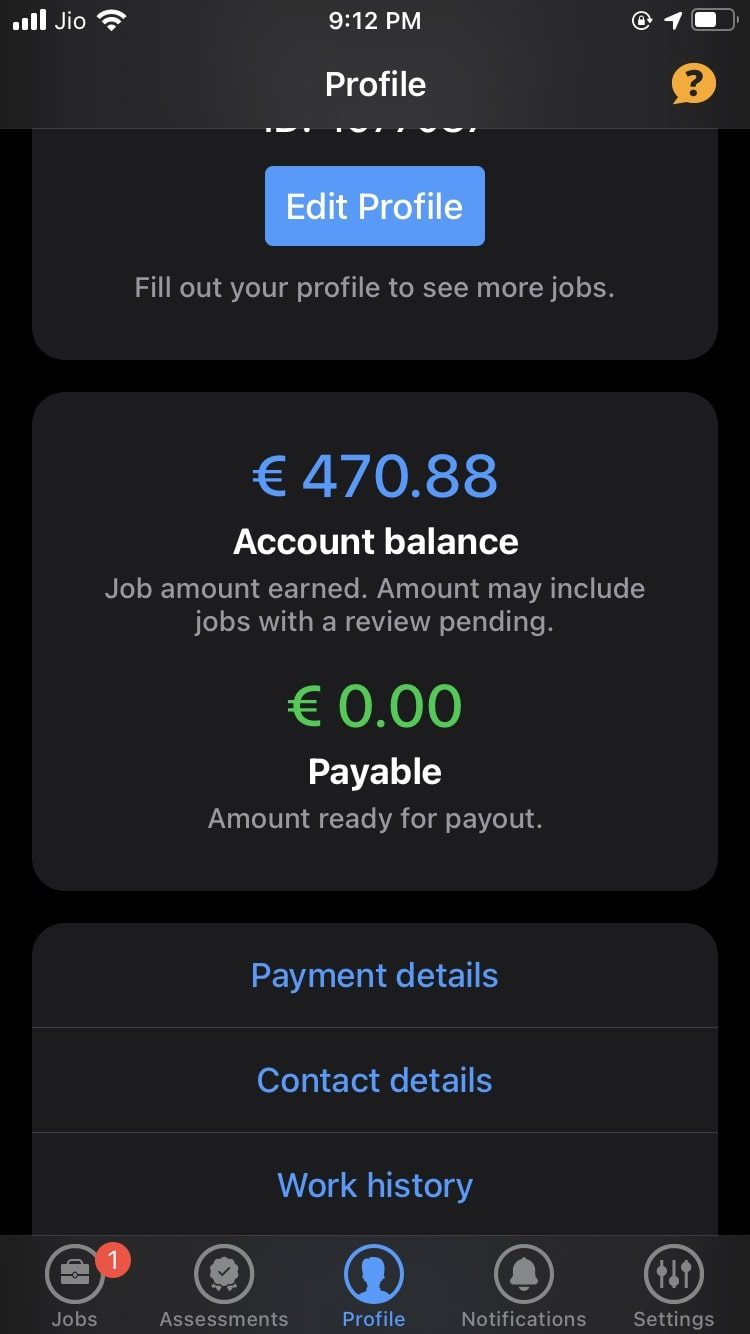Open the help question mark icon

(x=693, y=84)
